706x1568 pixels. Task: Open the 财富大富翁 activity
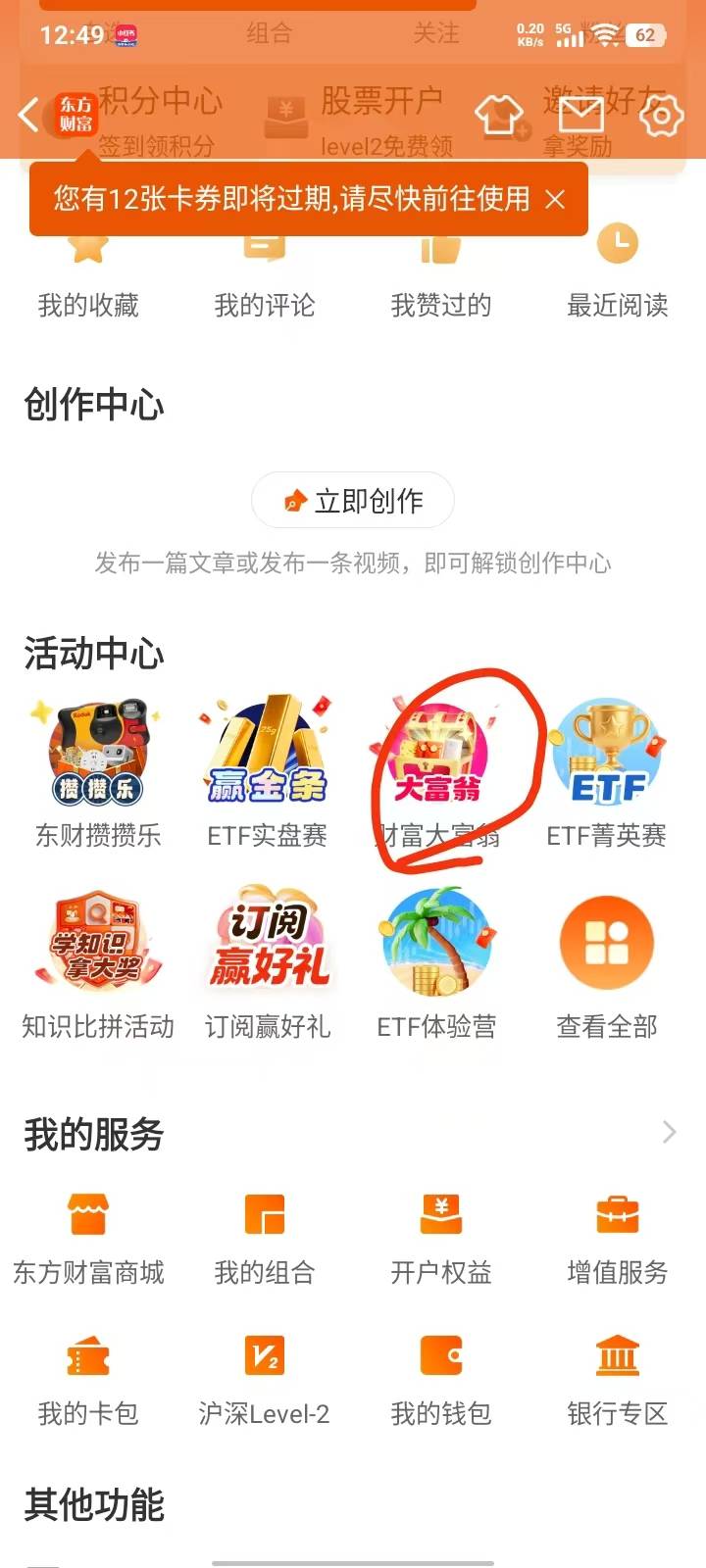point(437,774)
